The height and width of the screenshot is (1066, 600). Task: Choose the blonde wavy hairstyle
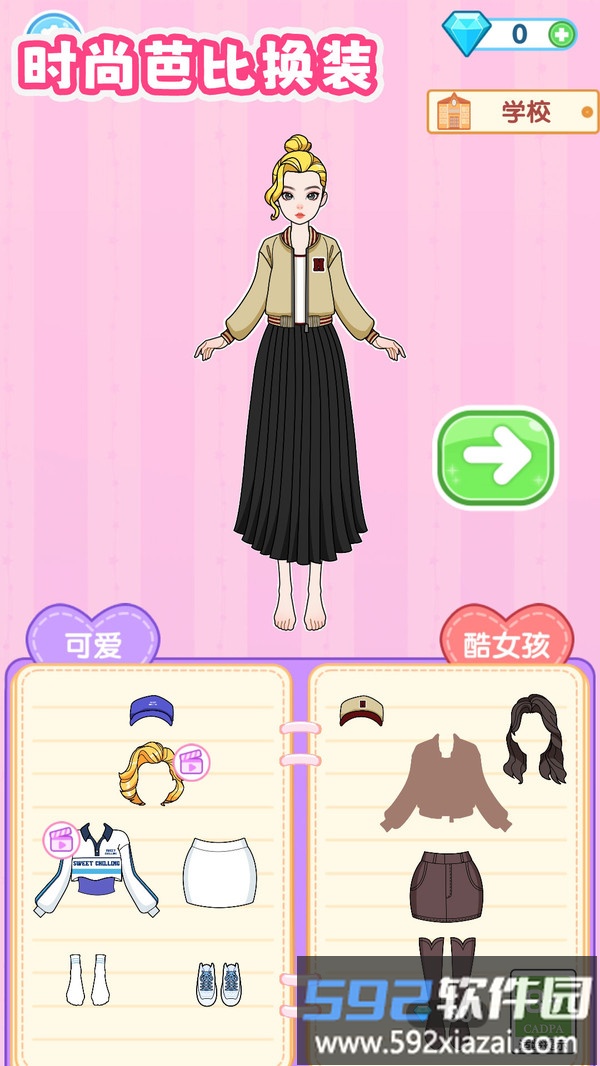pos(150,774)
